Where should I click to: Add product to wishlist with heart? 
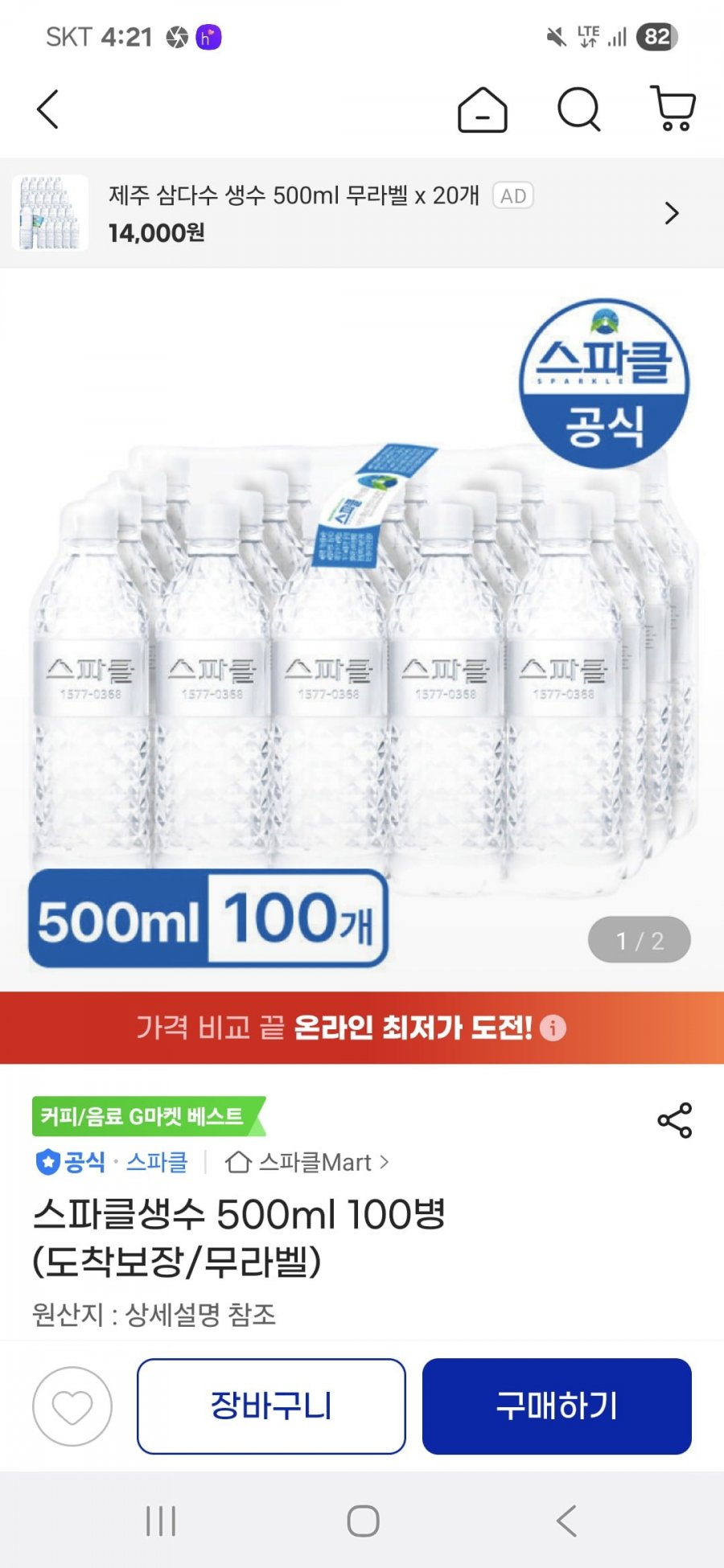pyautogui.click(x=72, y=1406)
